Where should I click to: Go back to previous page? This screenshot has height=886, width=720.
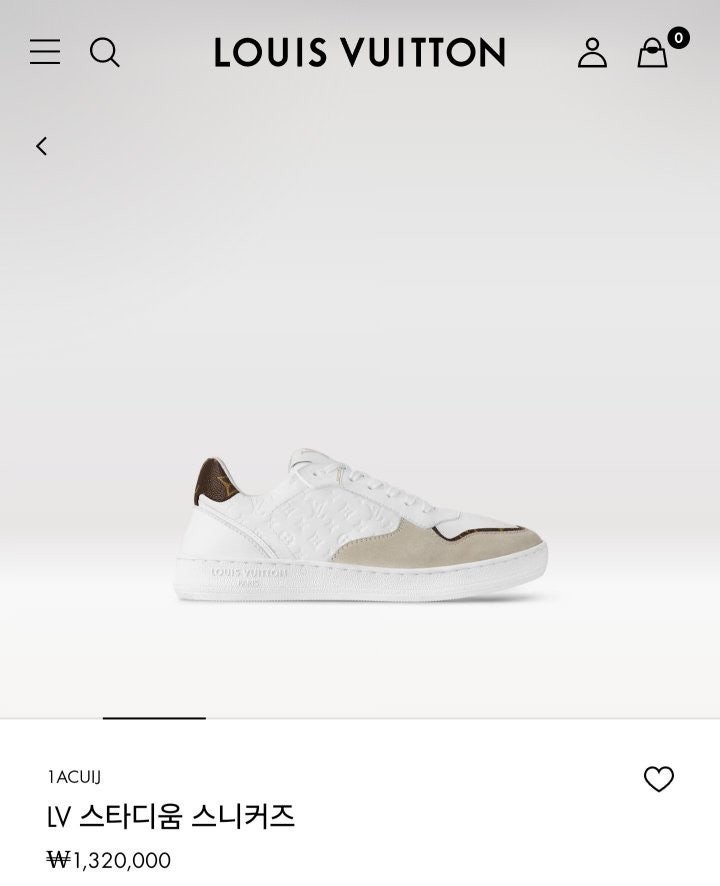pyautogui.click(x=41, y=146)
